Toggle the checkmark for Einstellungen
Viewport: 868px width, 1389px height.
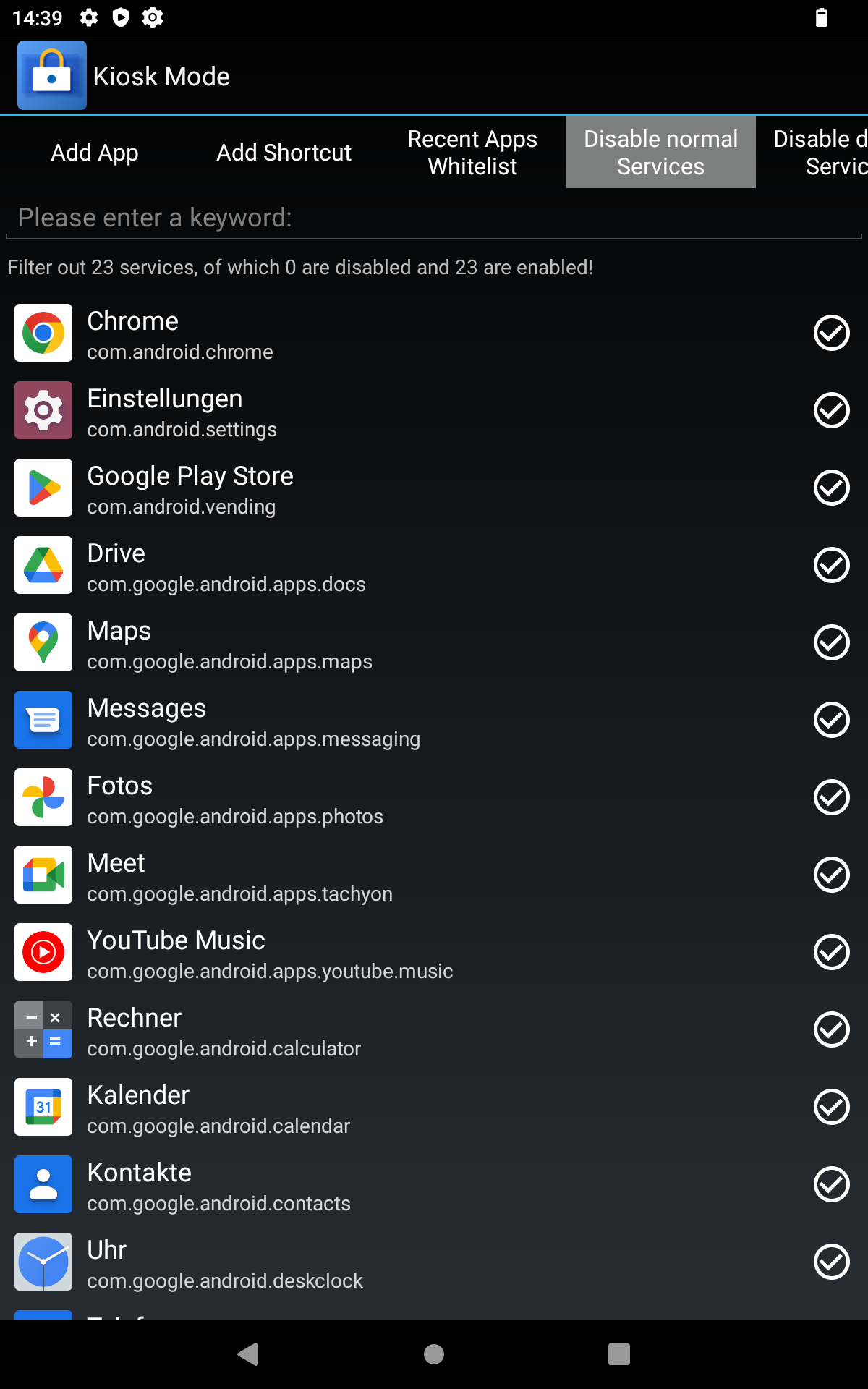point(832,410)
